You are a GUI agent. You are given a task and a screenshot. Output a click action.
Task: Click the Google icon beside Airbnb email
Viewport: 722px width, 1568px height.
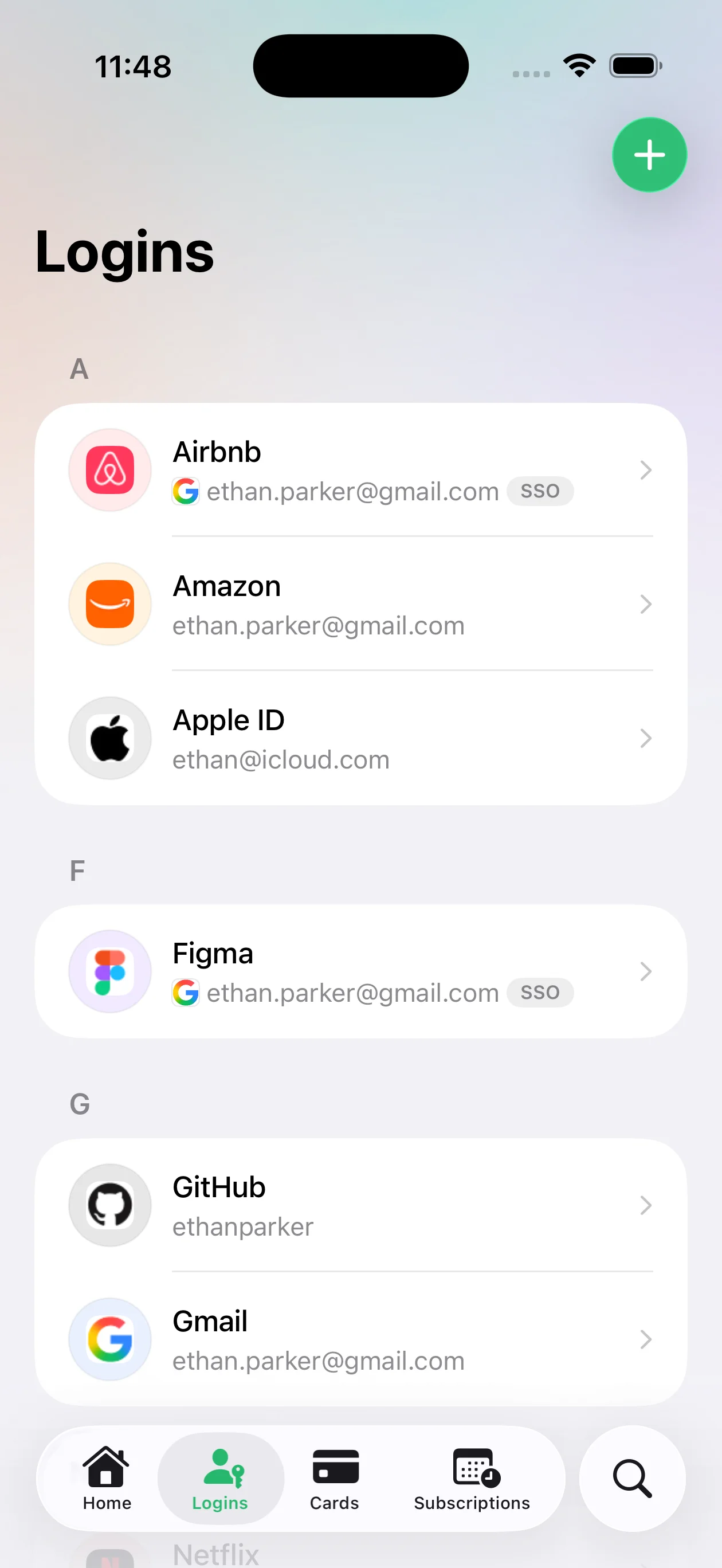click(186, 491)
